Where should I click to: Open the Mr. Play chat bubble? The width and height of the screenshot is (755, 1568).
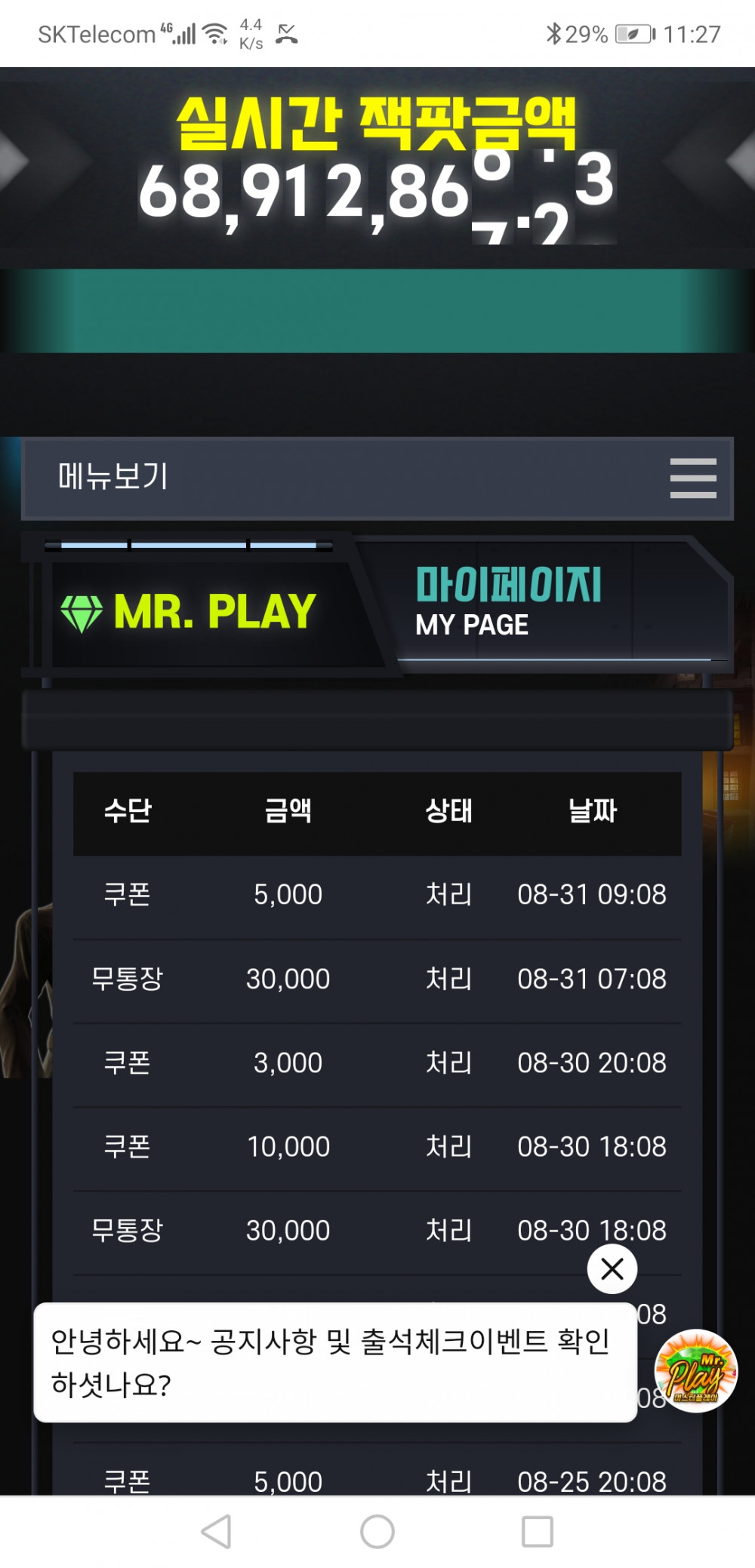[695, 1371]
